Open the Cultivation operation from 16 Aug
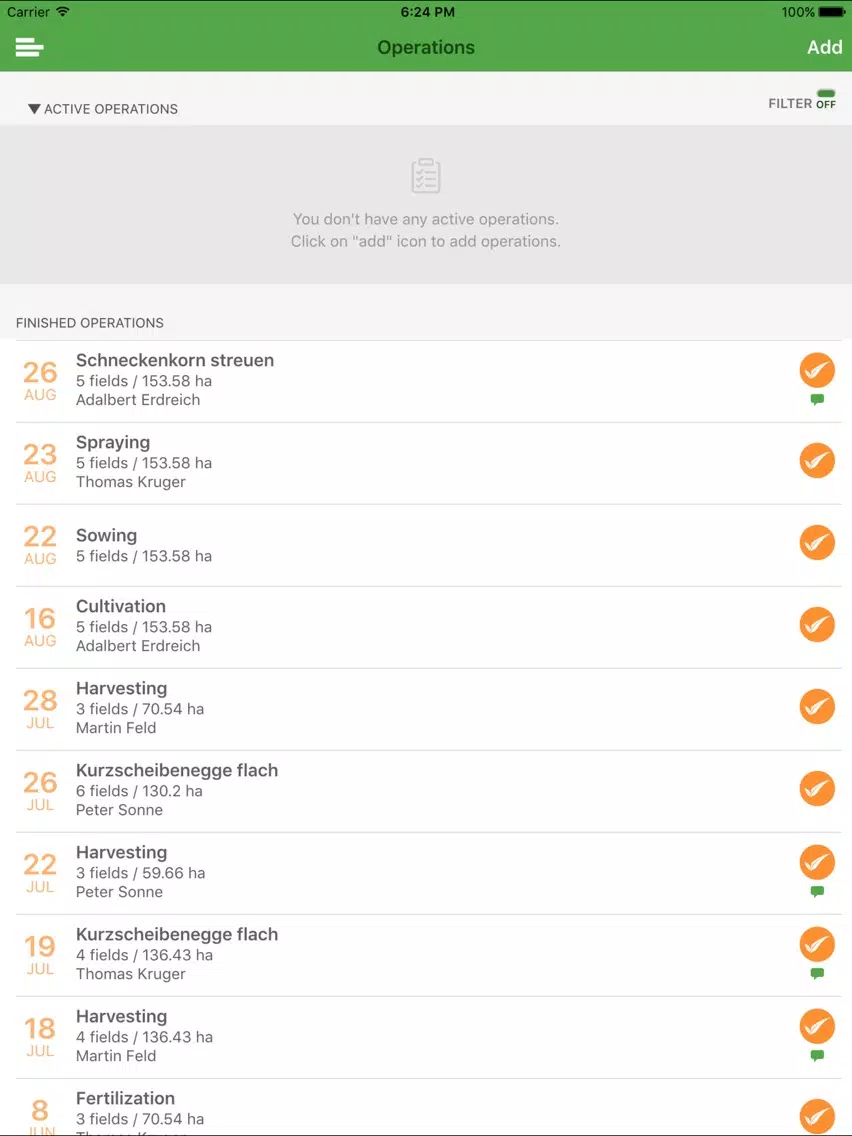 (x=426, y=627)
